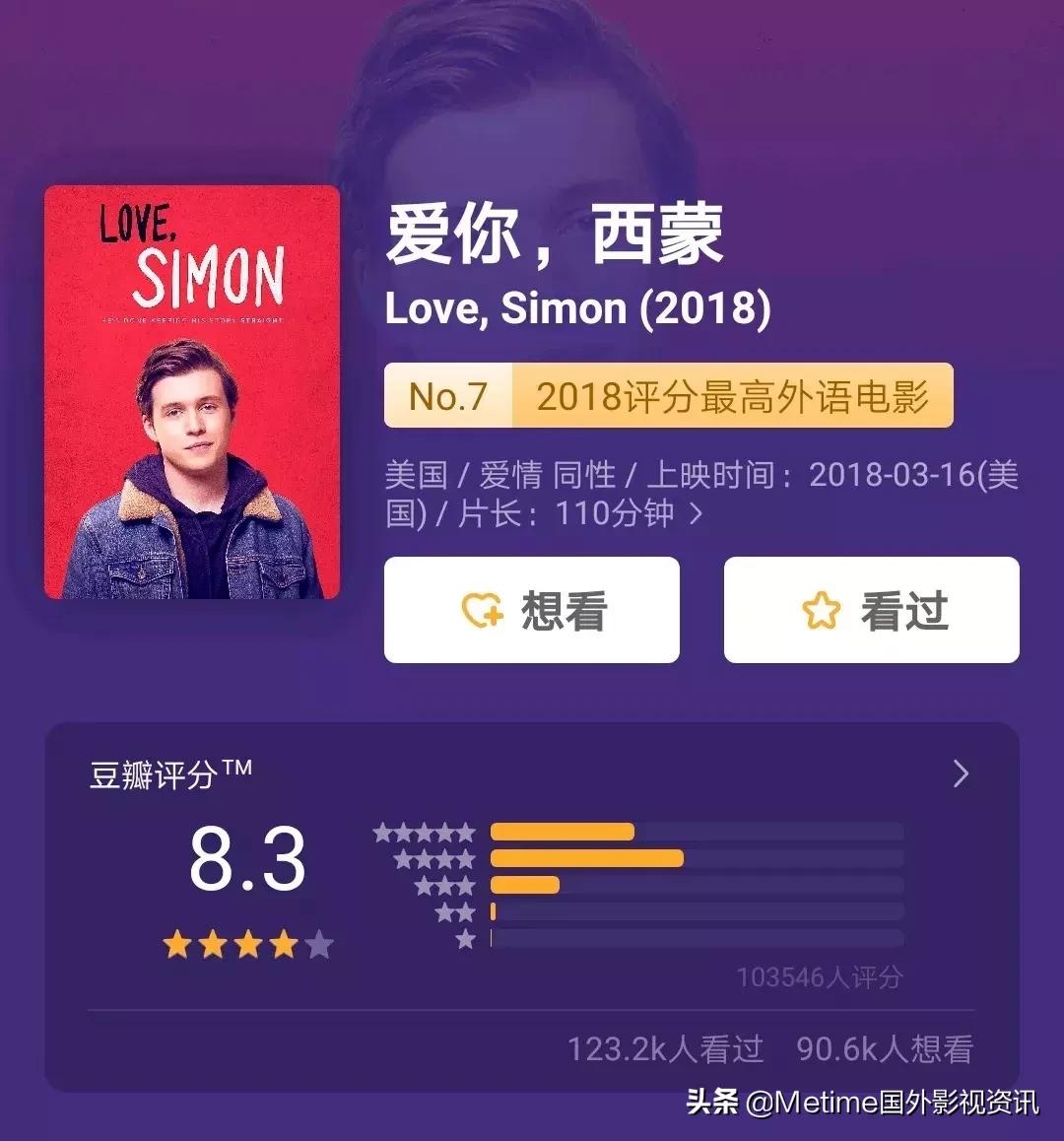Open the No.7 2018评分最高外语电影 ranking list
The image size is (1064, 1141).
click(x=668, y=395)
